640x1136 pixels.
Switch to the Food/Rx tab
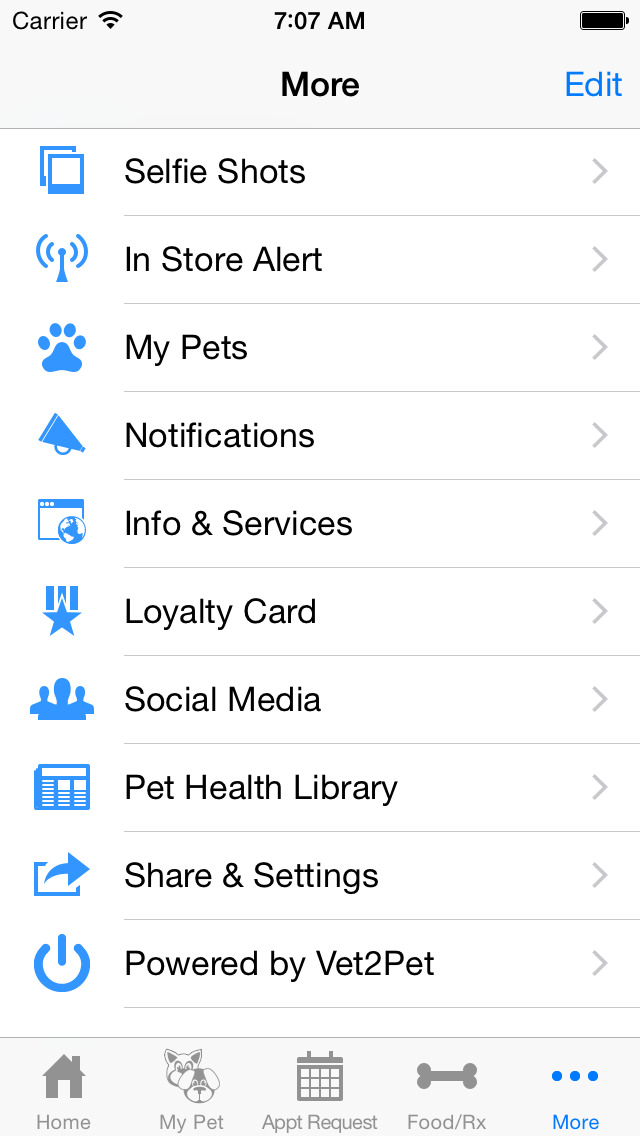click(447, 1088)
